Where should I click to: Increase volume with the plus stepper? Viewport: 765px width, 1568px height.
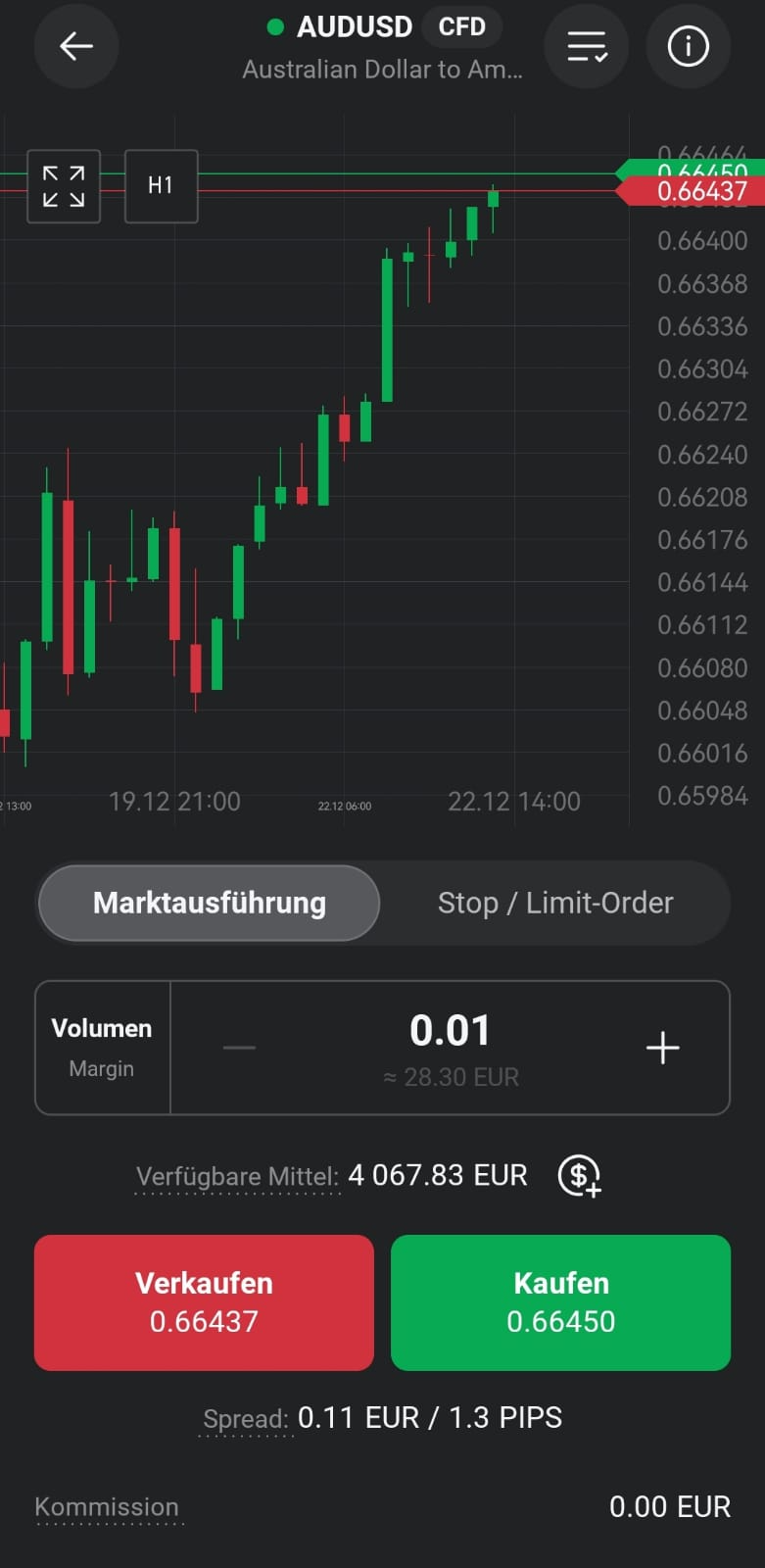coord(662,1047)
